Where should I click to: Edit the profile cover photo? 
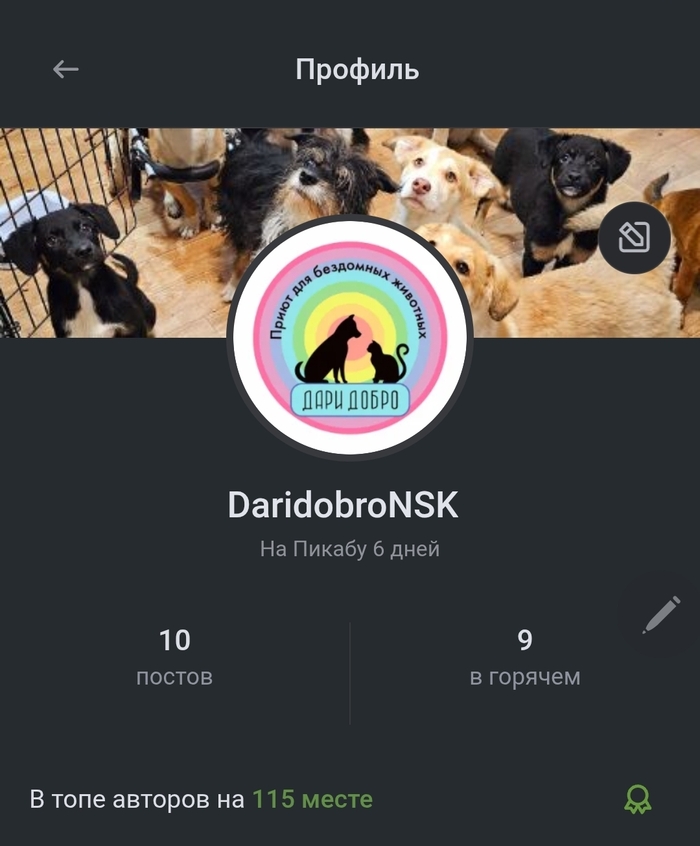(x=635, y=237)
